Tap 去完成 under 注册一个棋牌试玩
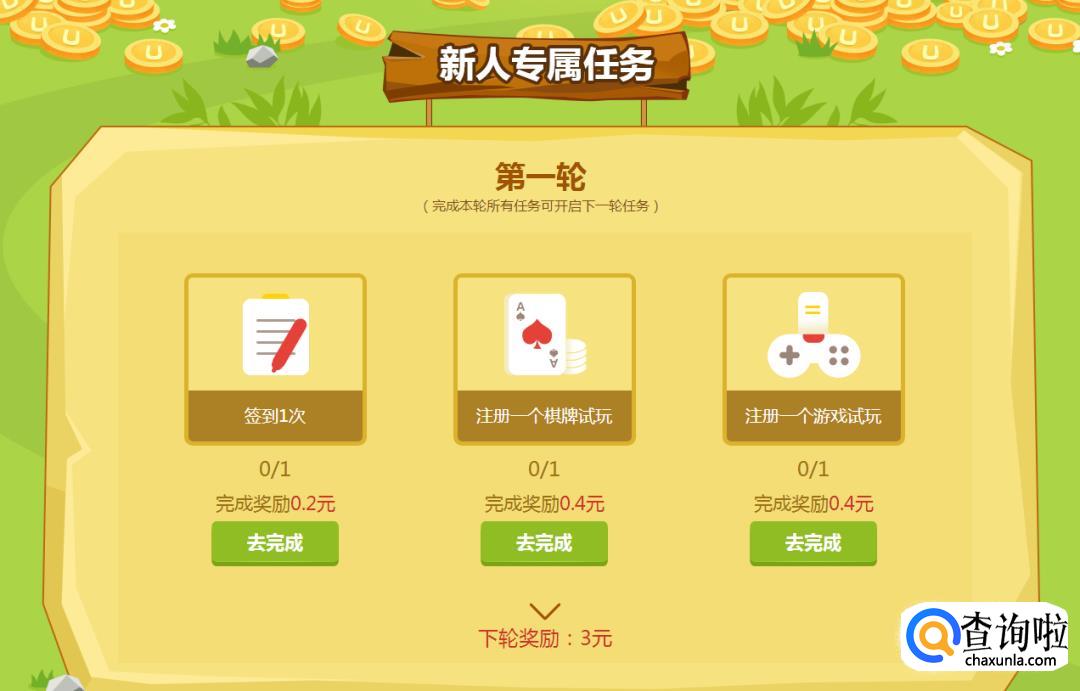This screenshot has width=1080, height=691. [x=544, y=543]
